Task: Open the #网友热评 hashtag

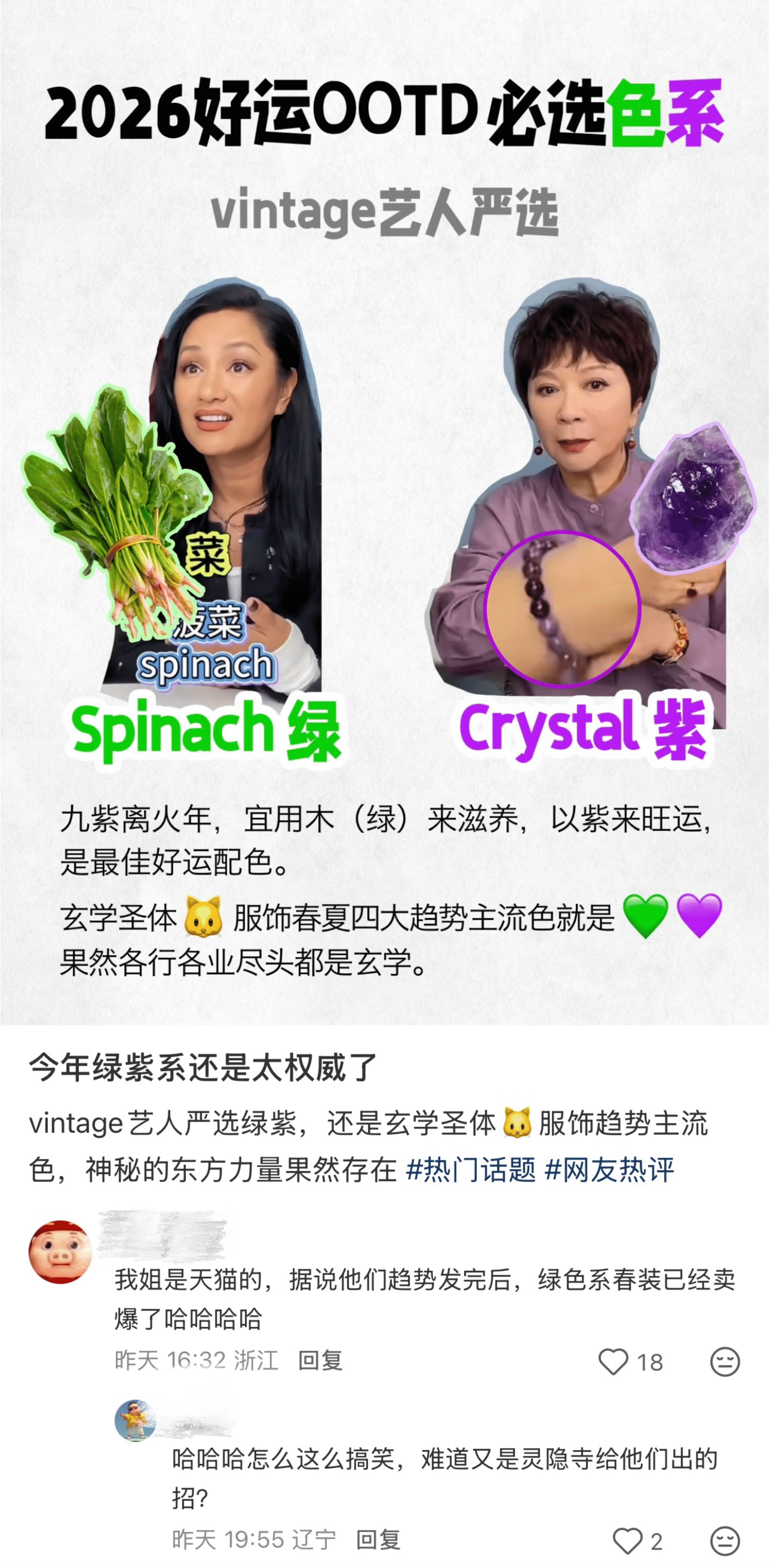Action: tap(609, 1170)
